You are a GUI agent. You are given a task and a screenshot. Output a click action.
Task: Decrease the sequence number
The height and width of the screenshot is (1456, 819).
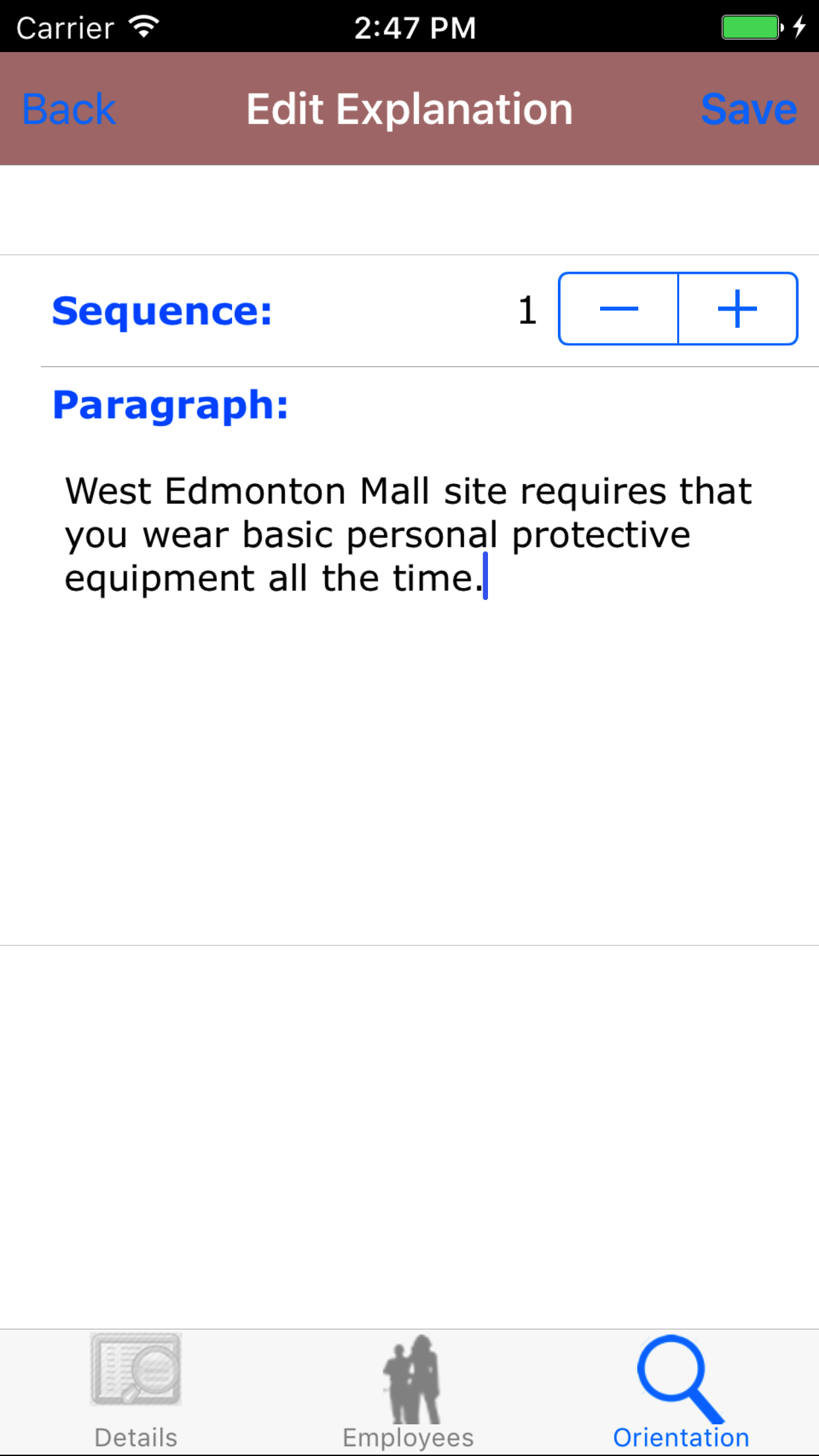click(x=619, y=309)
